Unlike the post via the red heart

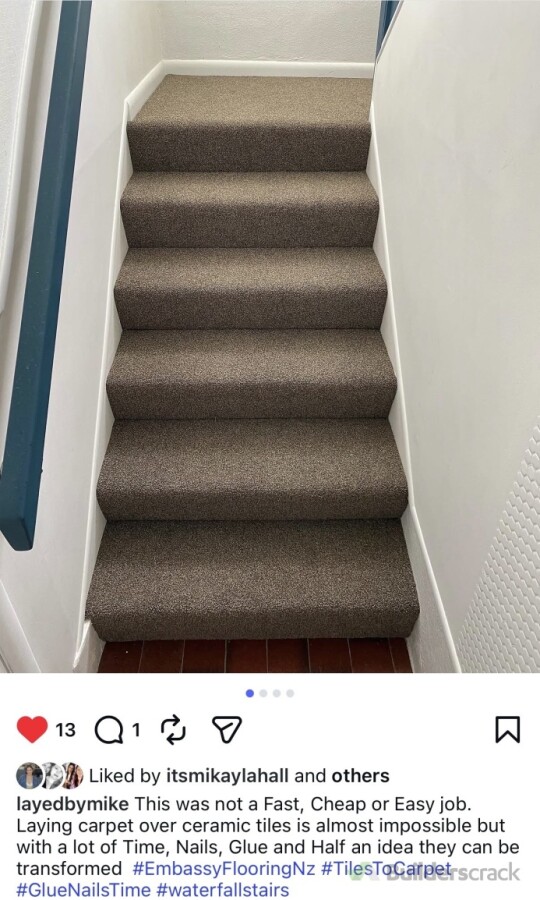point(32,730)
